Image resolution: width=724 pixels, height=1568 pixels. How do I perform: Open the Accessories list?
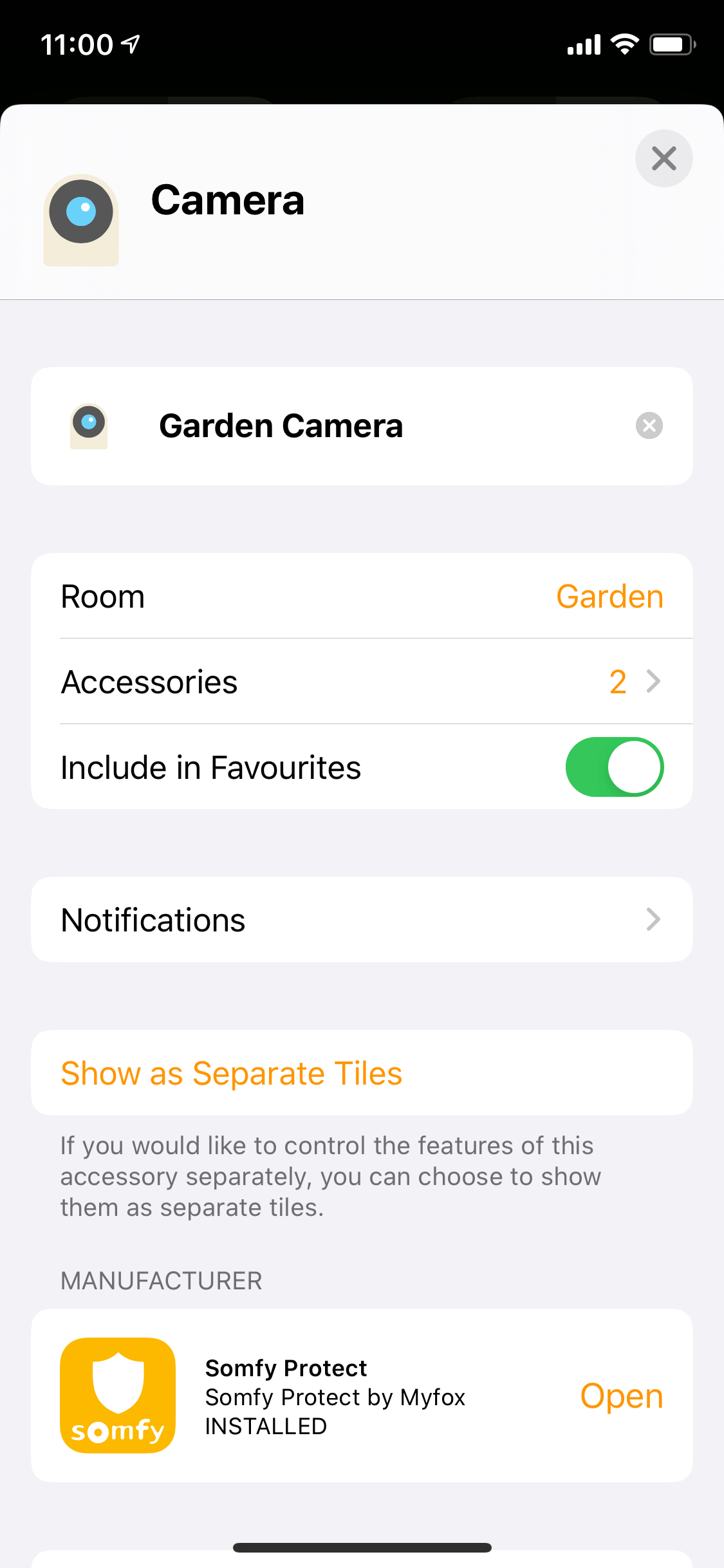pos(634,682)
